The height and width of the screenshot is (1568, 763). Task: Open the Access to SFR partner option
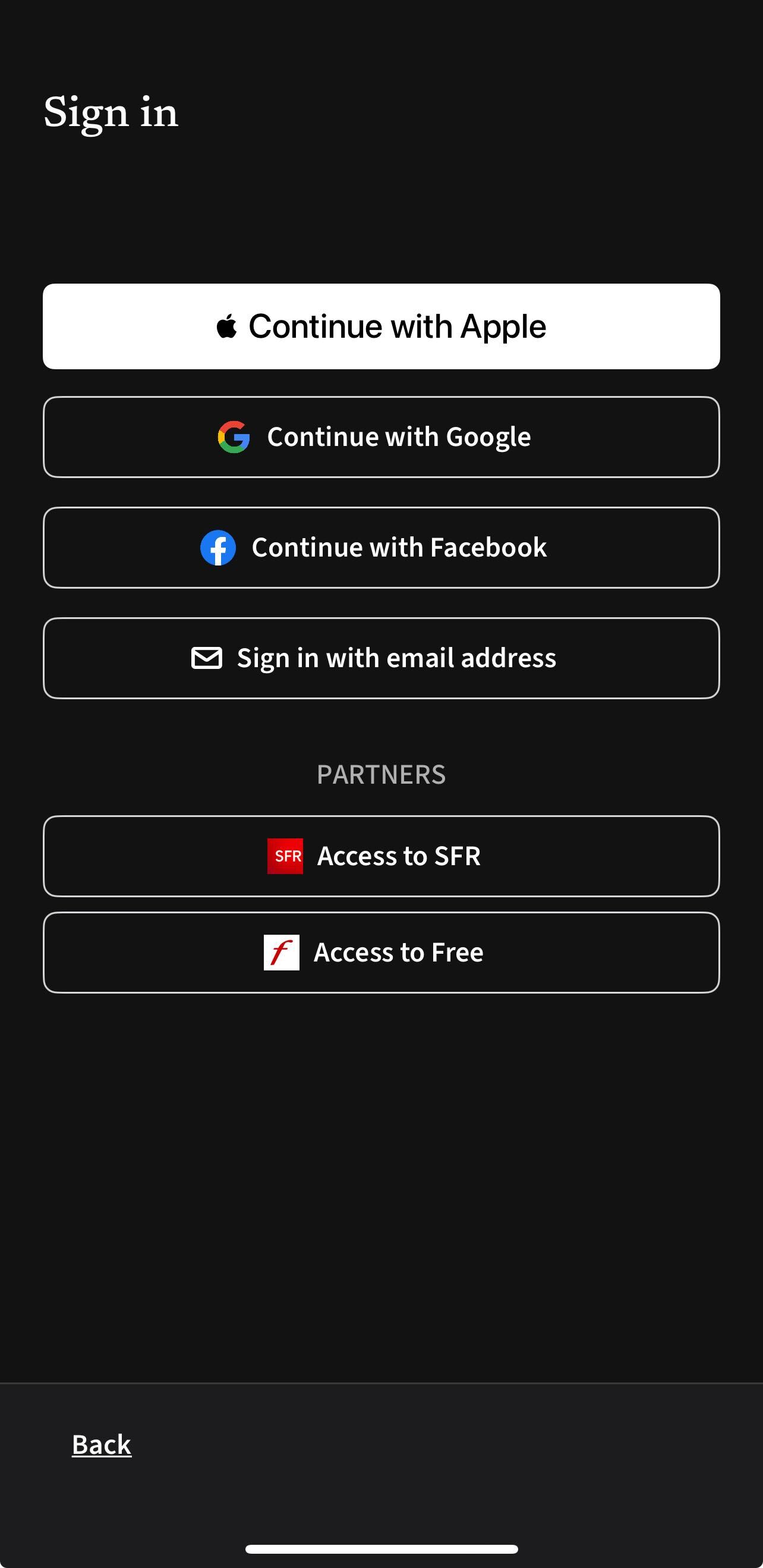pyautogui.click(x=381, y=856)
